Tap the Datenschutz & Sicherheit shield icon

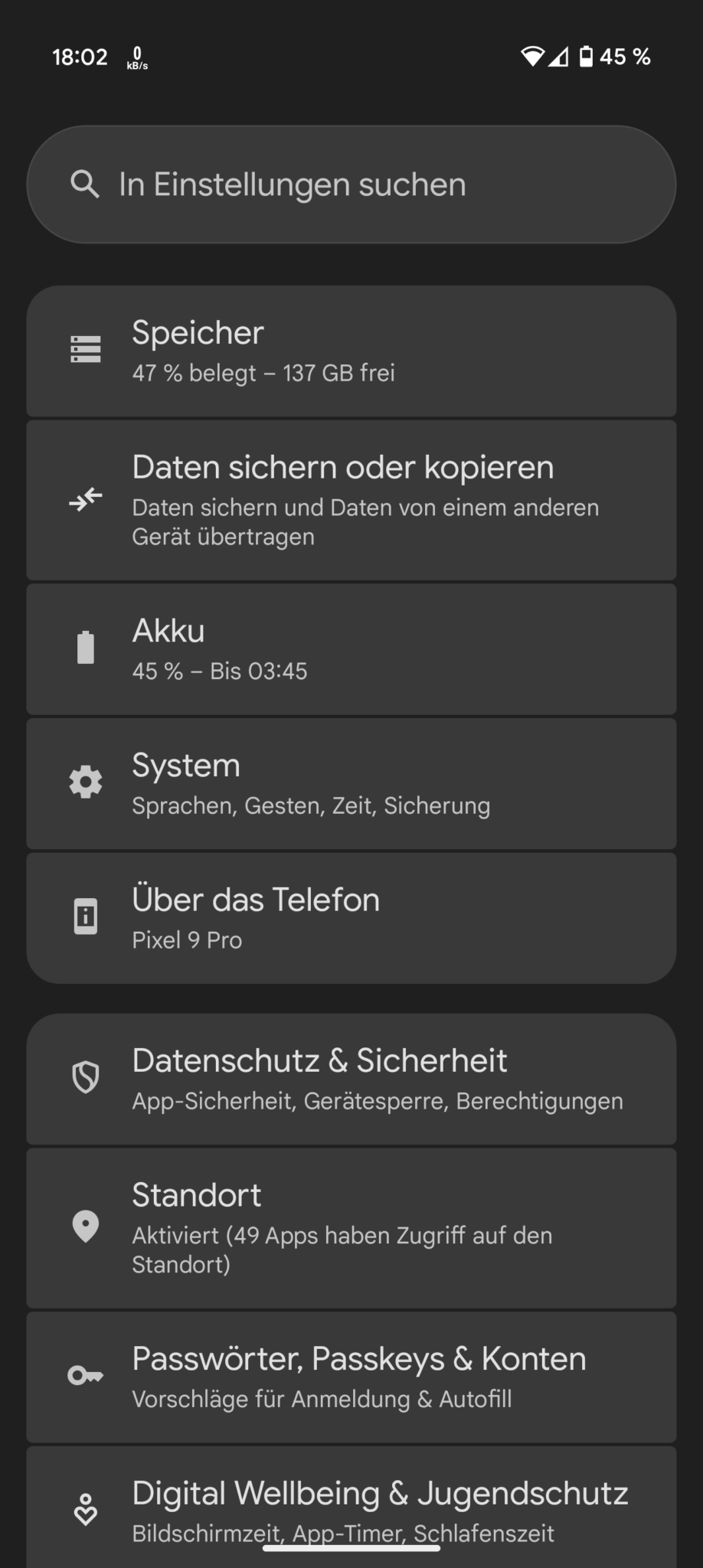point(85,1077)
